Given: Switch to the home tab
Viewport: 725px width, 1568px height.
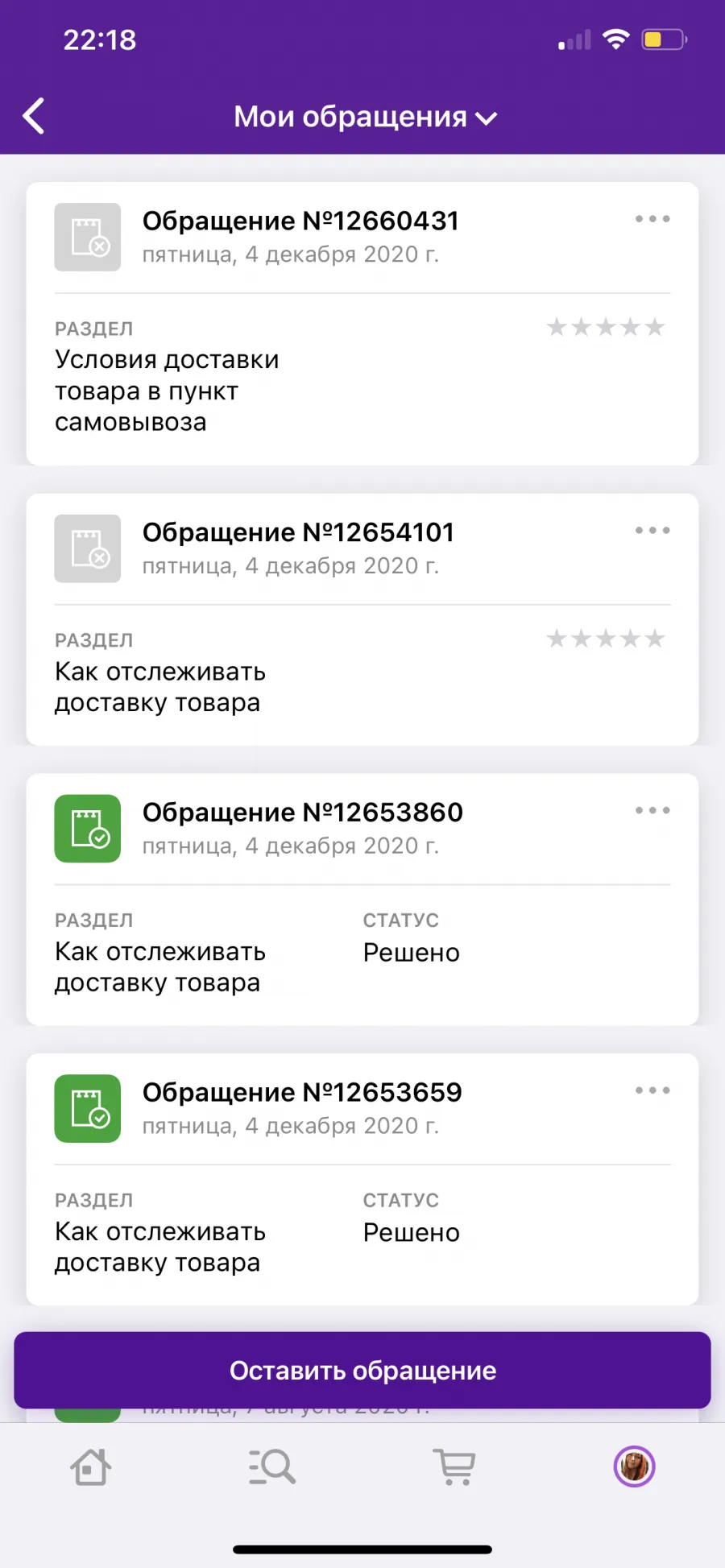Looking at the screenshot, I should point(91,1467).
